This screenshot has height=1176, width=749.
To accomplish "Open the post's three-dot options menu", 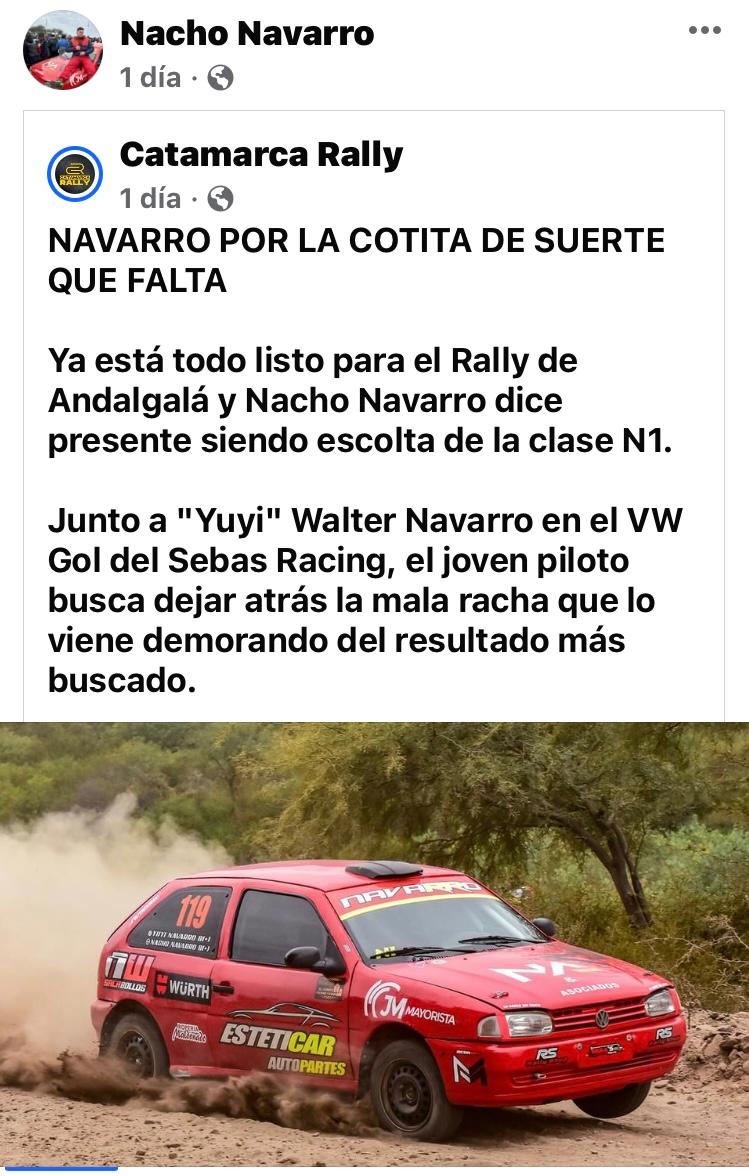I will (x=705, y=31).
